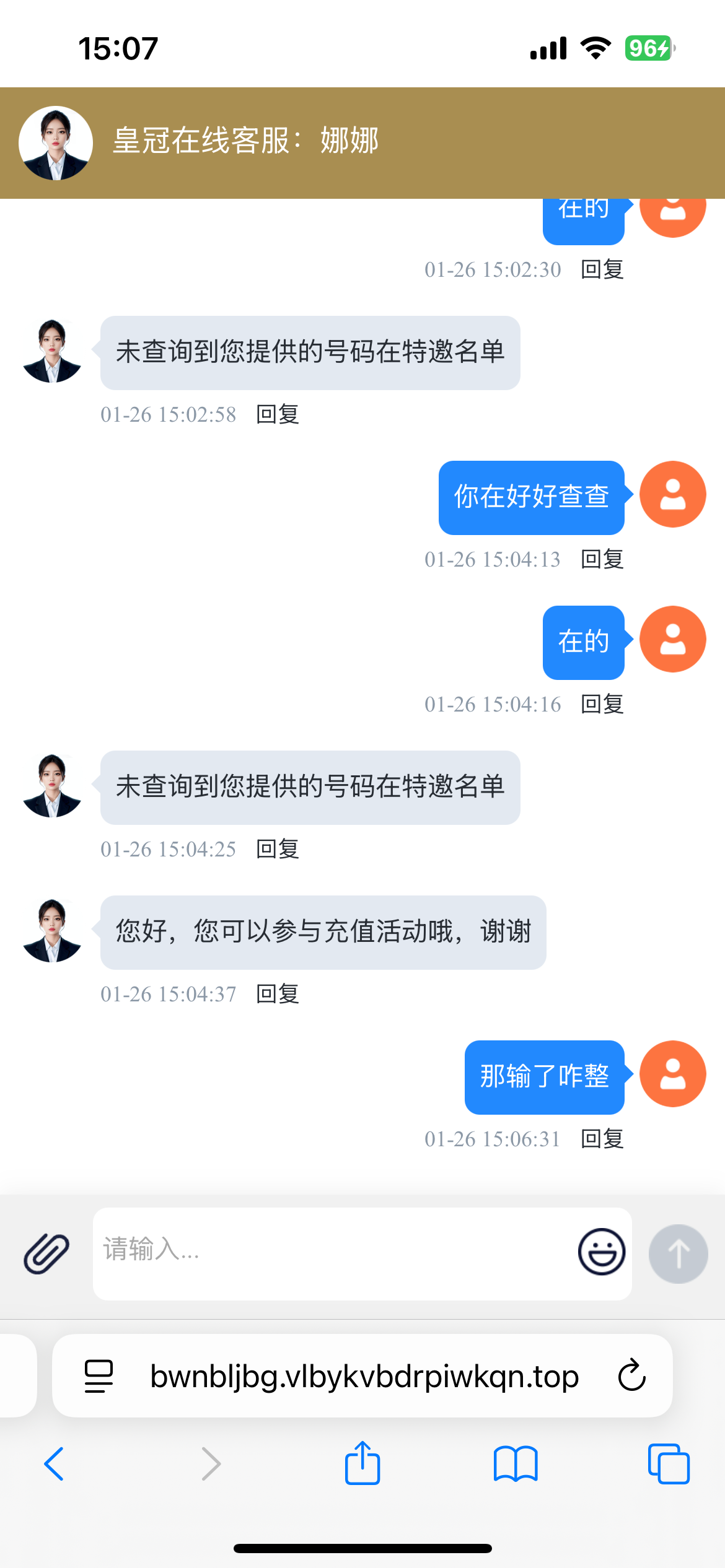Open Safari bookmarks

pyautogui.click(x=516, y=1464)
